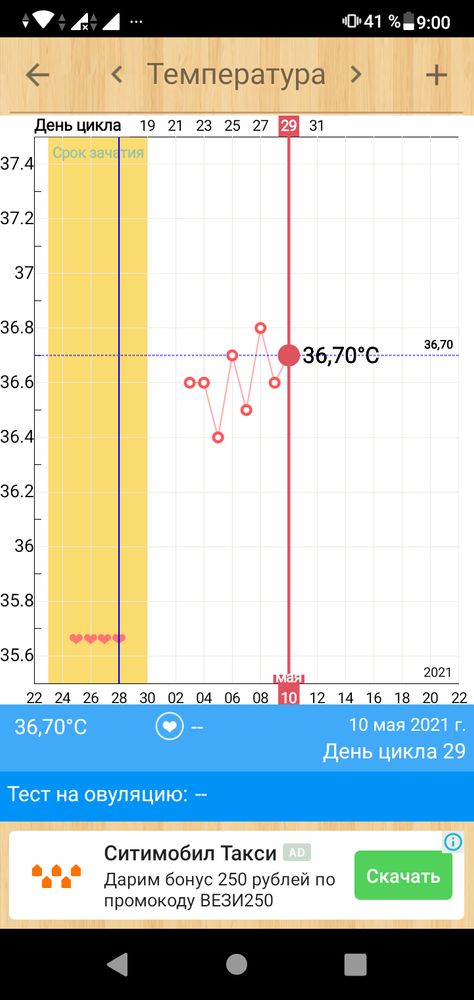
Task: Add a new temperature entry with plus
Action: pyautogui.click(x=436, y=75)
